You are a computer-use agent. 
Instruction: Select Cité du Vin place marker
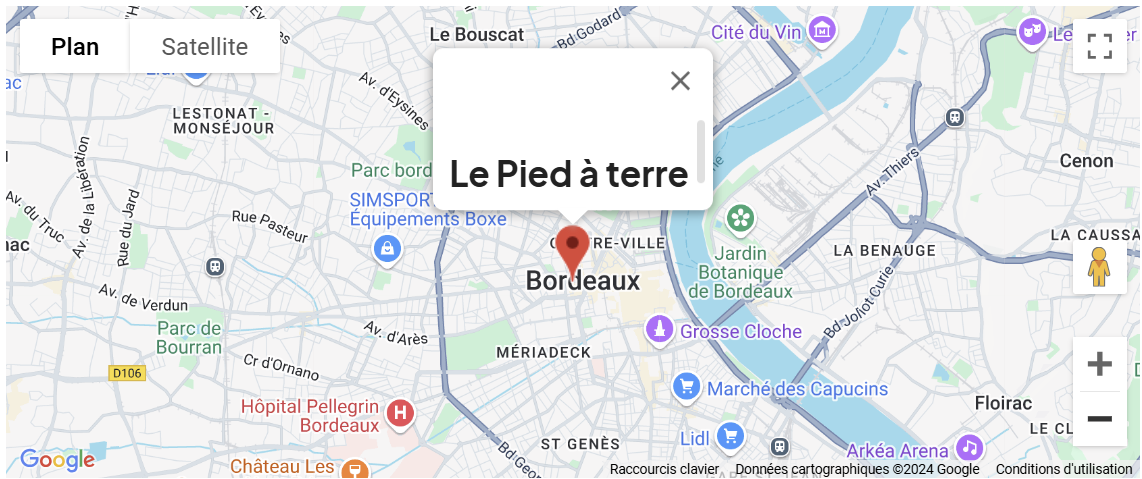(822, 31)
